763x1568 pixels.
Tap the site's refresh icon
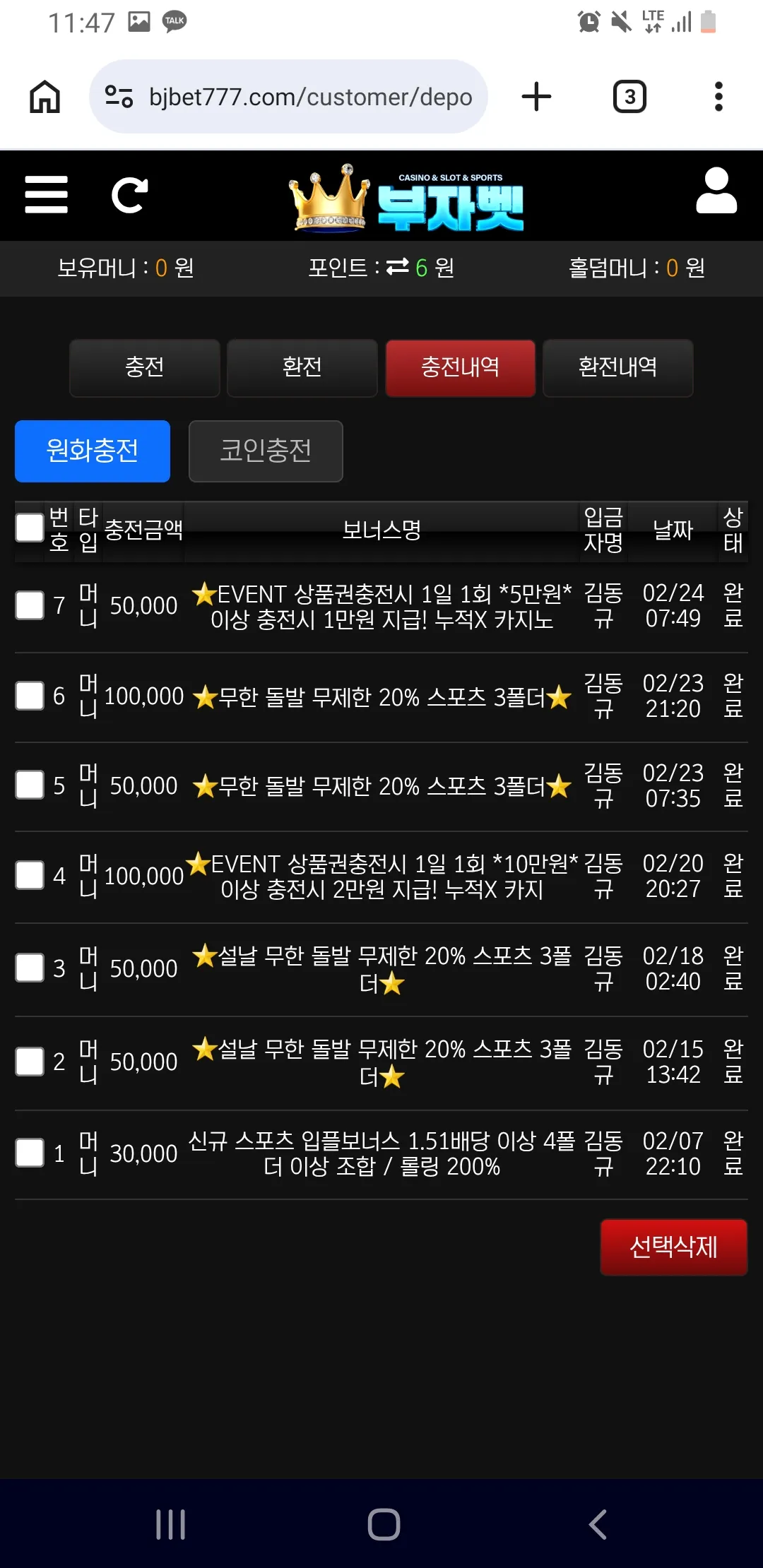tap(130, 196)
